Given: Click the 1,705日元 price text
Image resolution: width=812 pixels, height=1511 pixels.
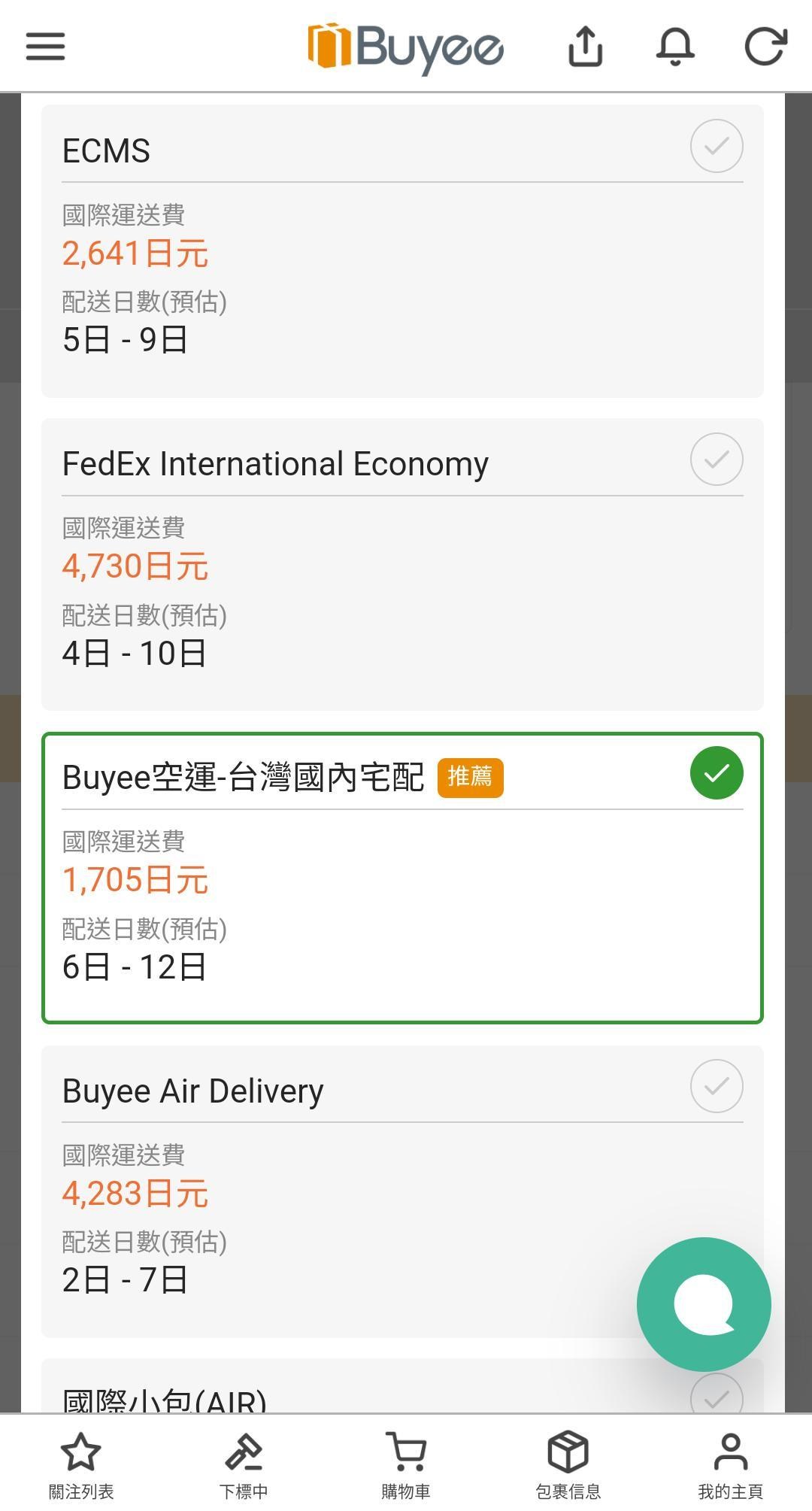Looking at the screenshot, I should click(x=136, y=879).
